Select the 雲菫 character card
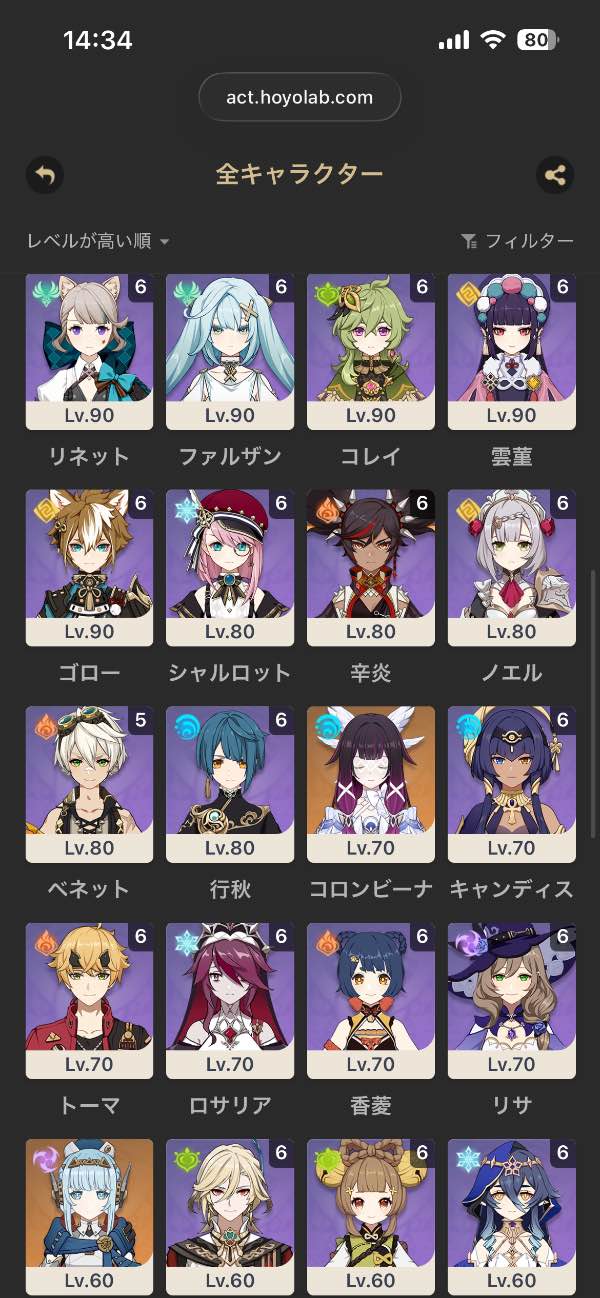600x1298 pixels. (512, 351)
